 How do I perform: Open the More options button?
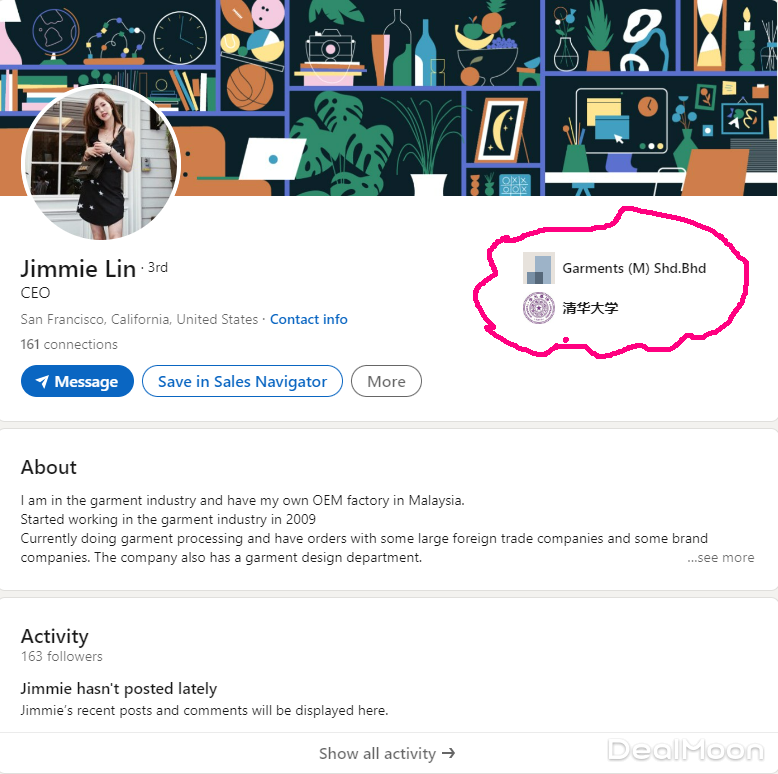tap(386, 381)
